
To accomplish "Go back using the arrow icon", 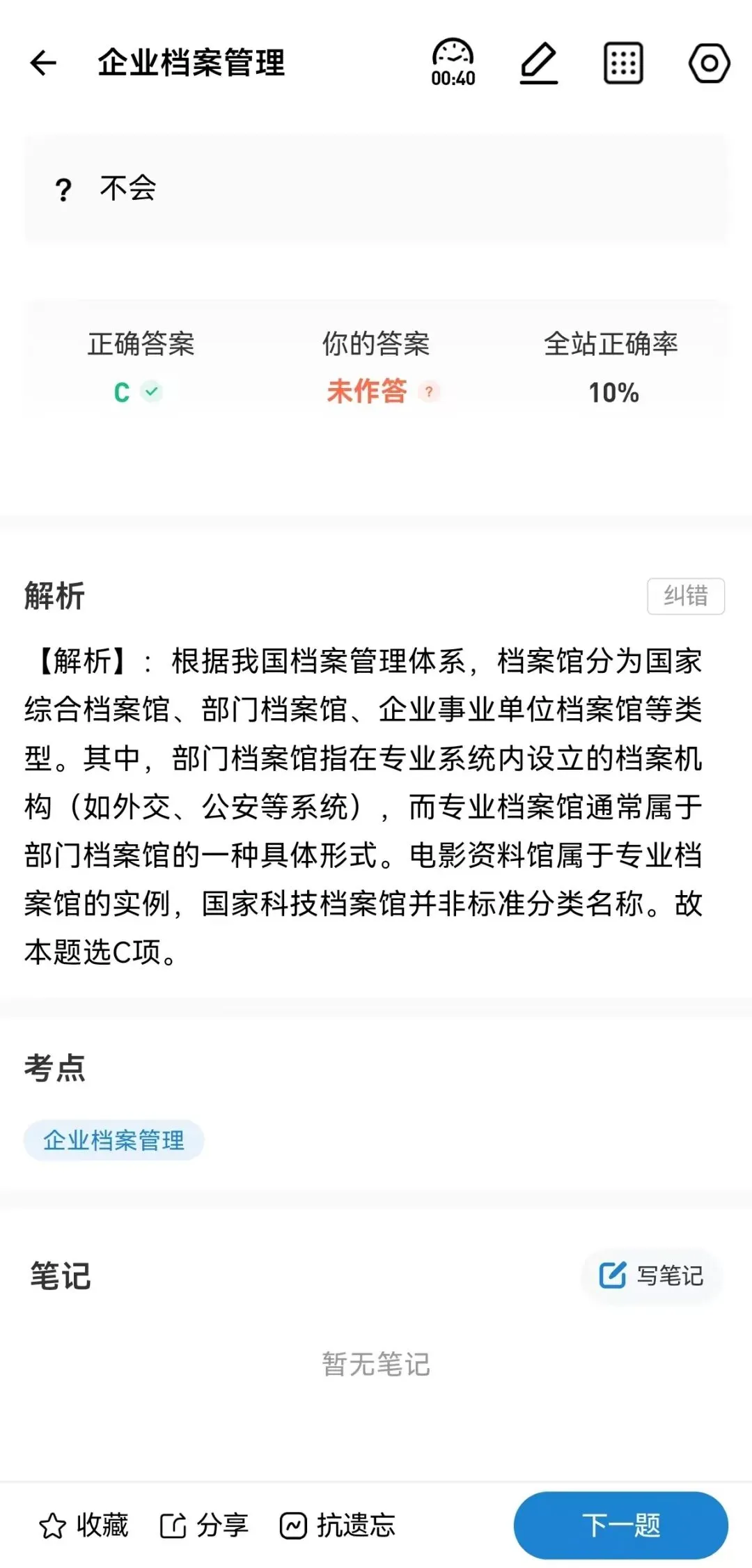I will pyautogui.click(x=43, y=63).
